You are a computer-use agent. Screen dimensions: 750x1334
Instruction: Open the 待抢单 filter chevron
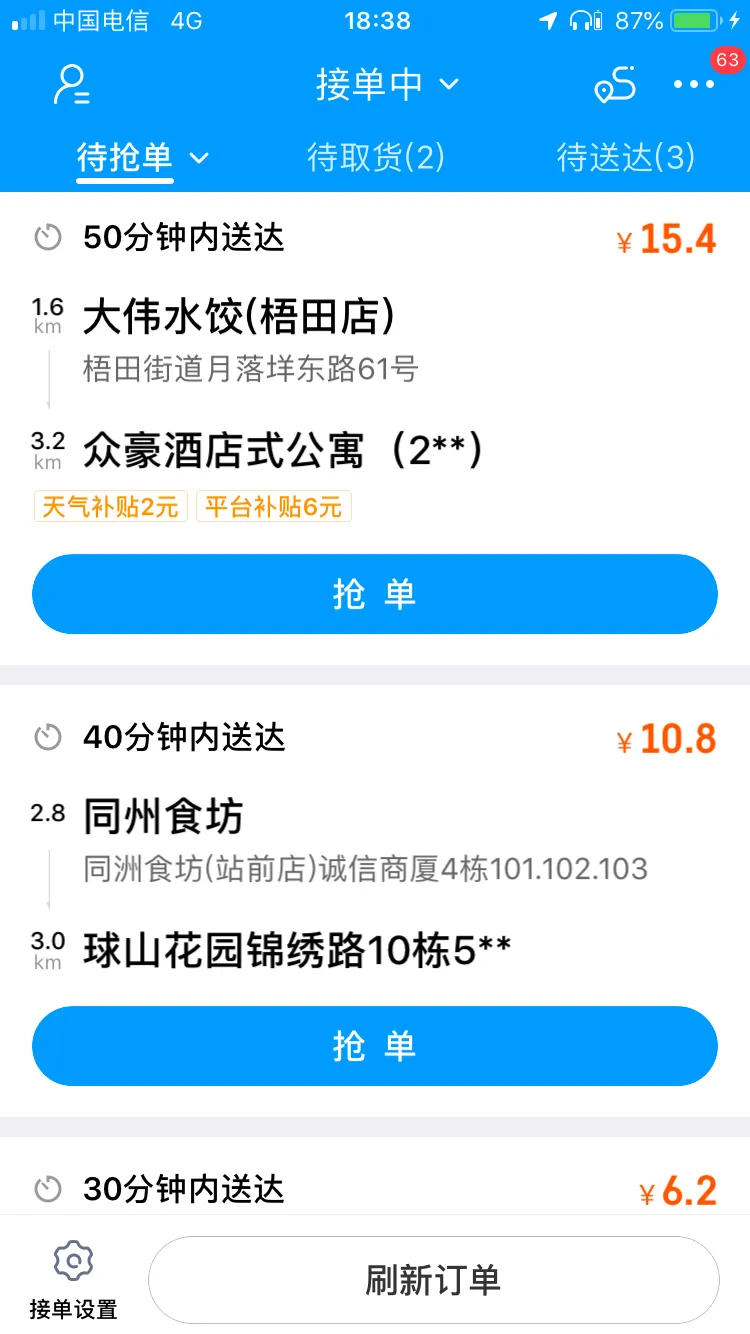[x=198, y=158]
